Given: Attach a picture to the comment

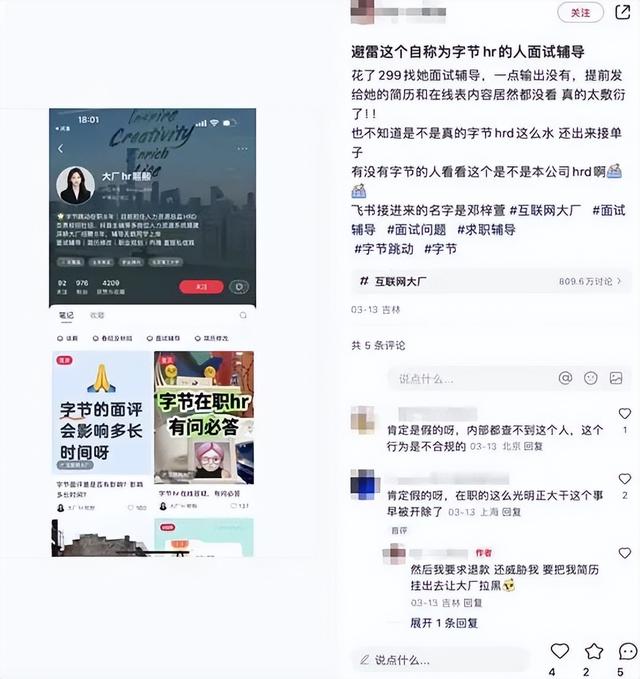Looking at the screenshot, I should [617, 378].
